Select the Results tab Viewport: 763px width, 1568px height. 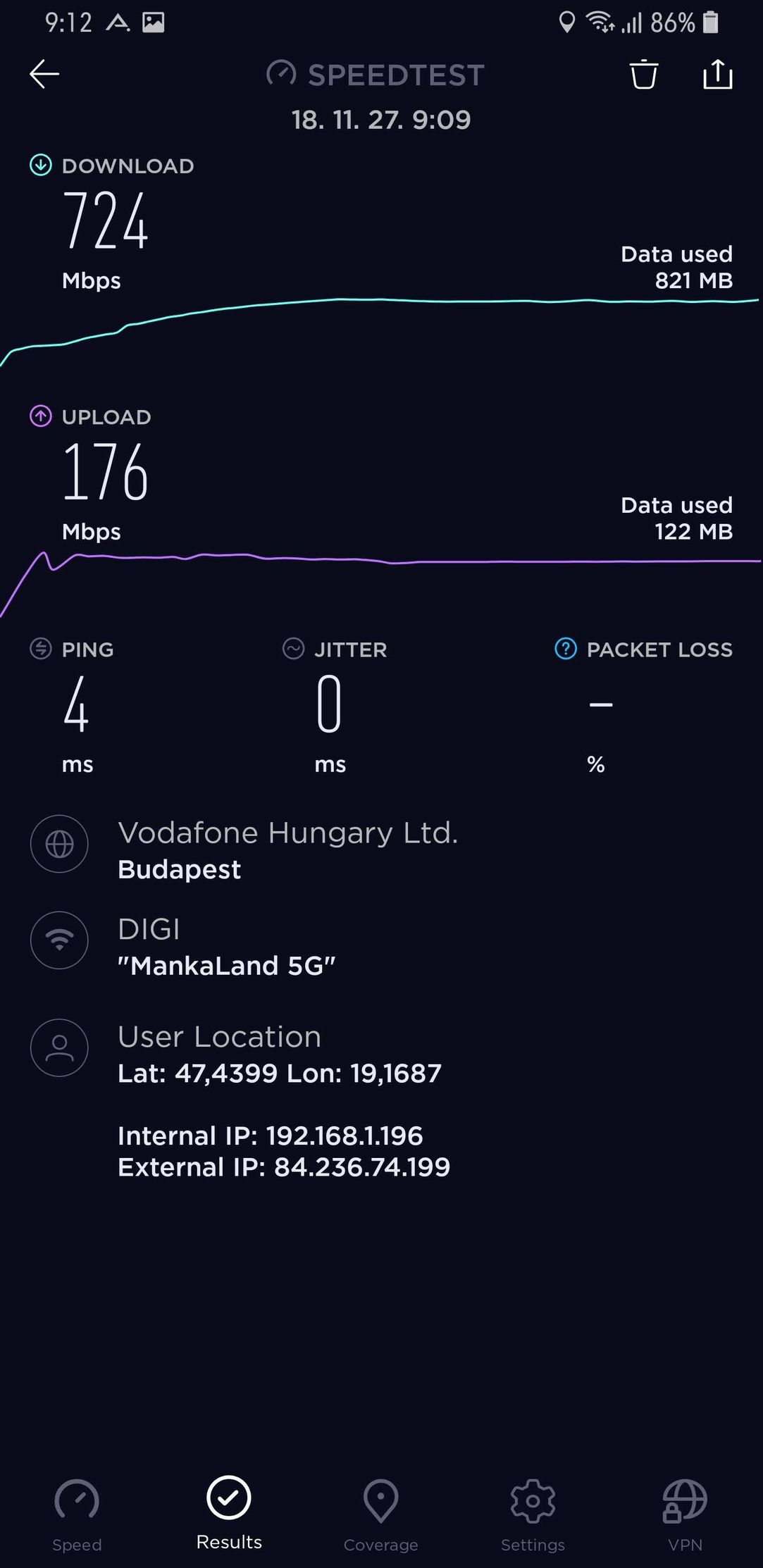(229, 1512)
